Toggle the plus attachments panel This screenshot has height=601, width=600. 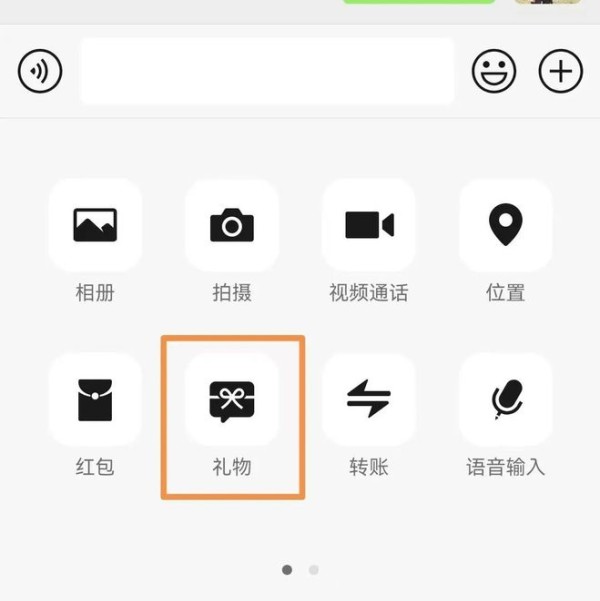[560, 72]
